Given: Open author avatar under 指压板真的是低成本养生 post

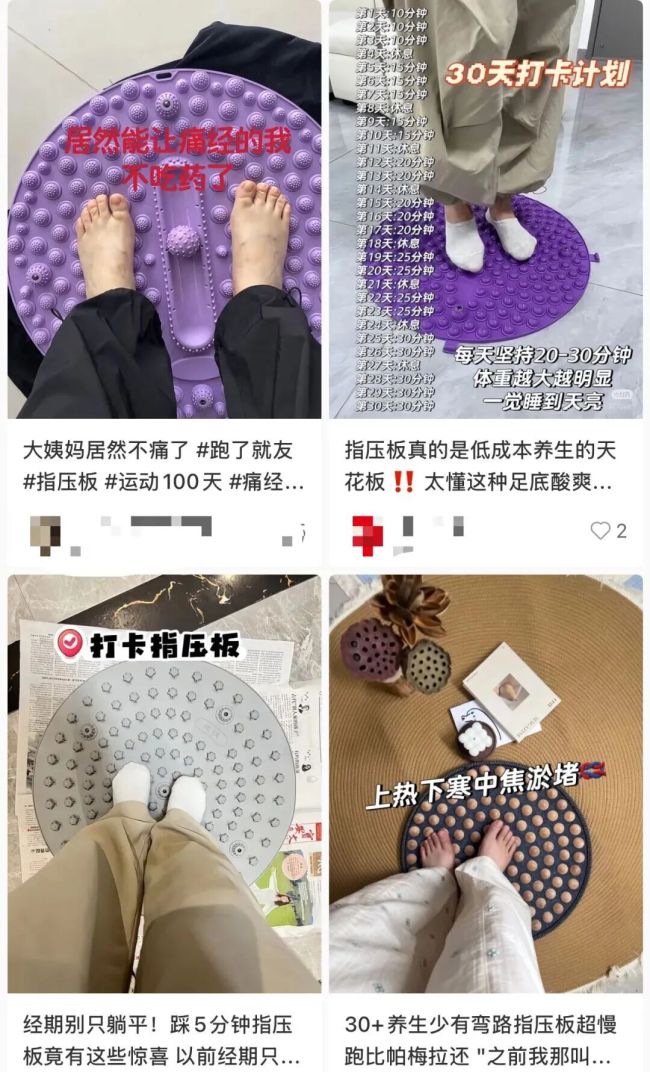Looking at the screenshot, I should (x=367, y=532).
